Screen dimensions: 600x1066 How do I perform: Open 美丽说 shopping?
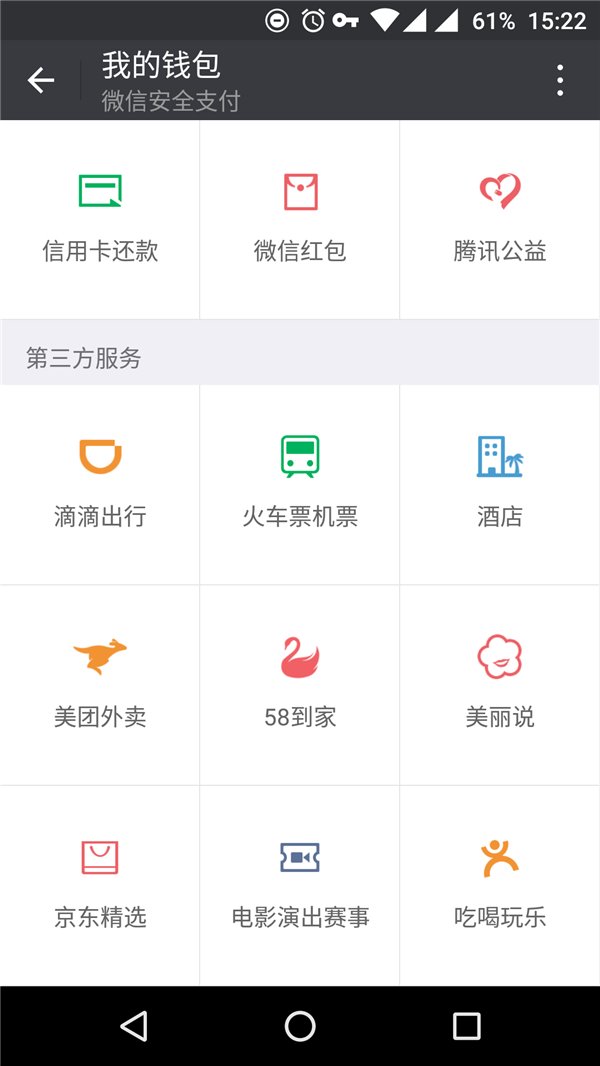click(x=500, y=684)
